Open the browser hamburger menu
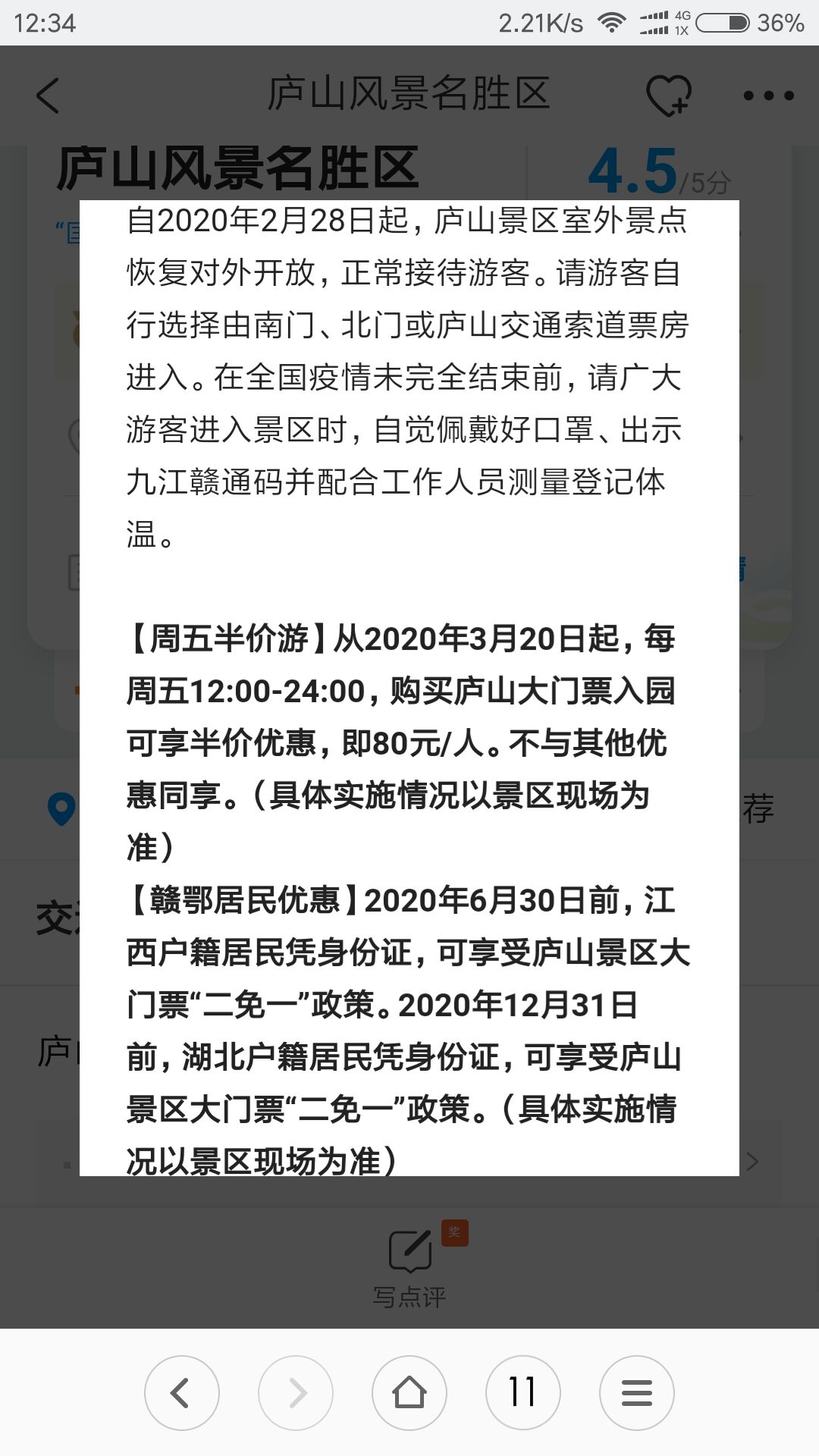819x1456 pixels. click(637, 1393)
